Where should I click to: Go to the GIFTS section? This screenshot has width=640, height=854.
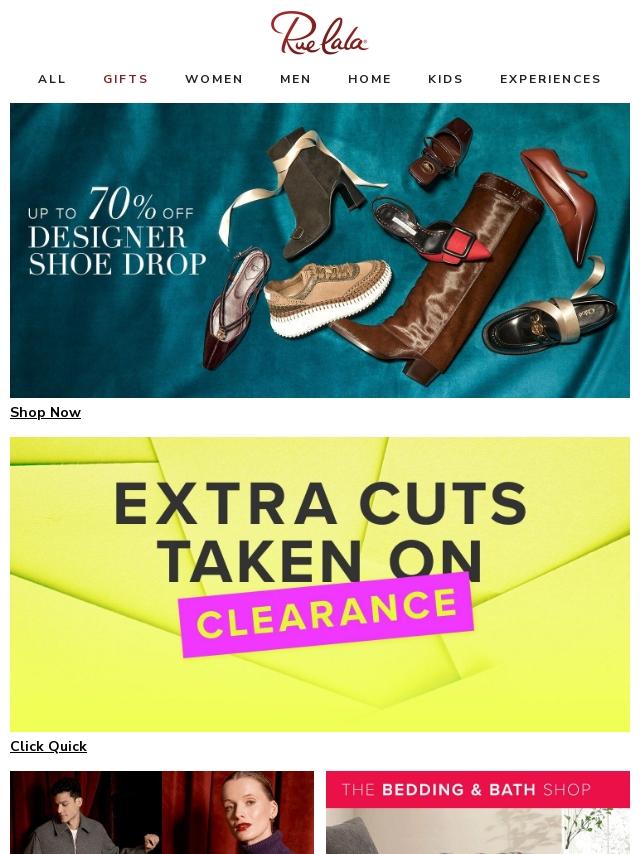pos(126,79)
